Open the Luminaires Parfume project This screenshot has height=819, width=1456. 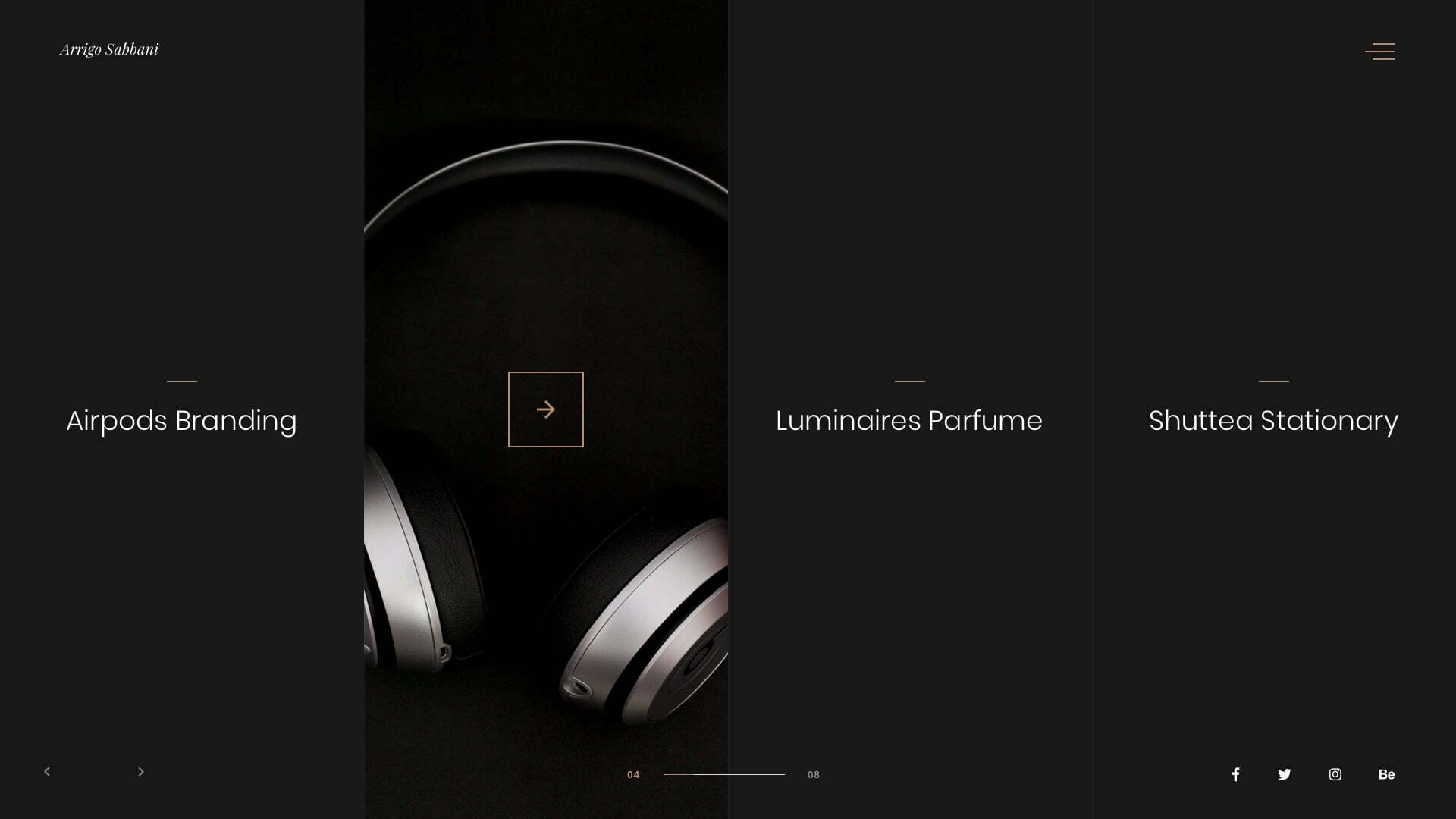coord(908,421)
